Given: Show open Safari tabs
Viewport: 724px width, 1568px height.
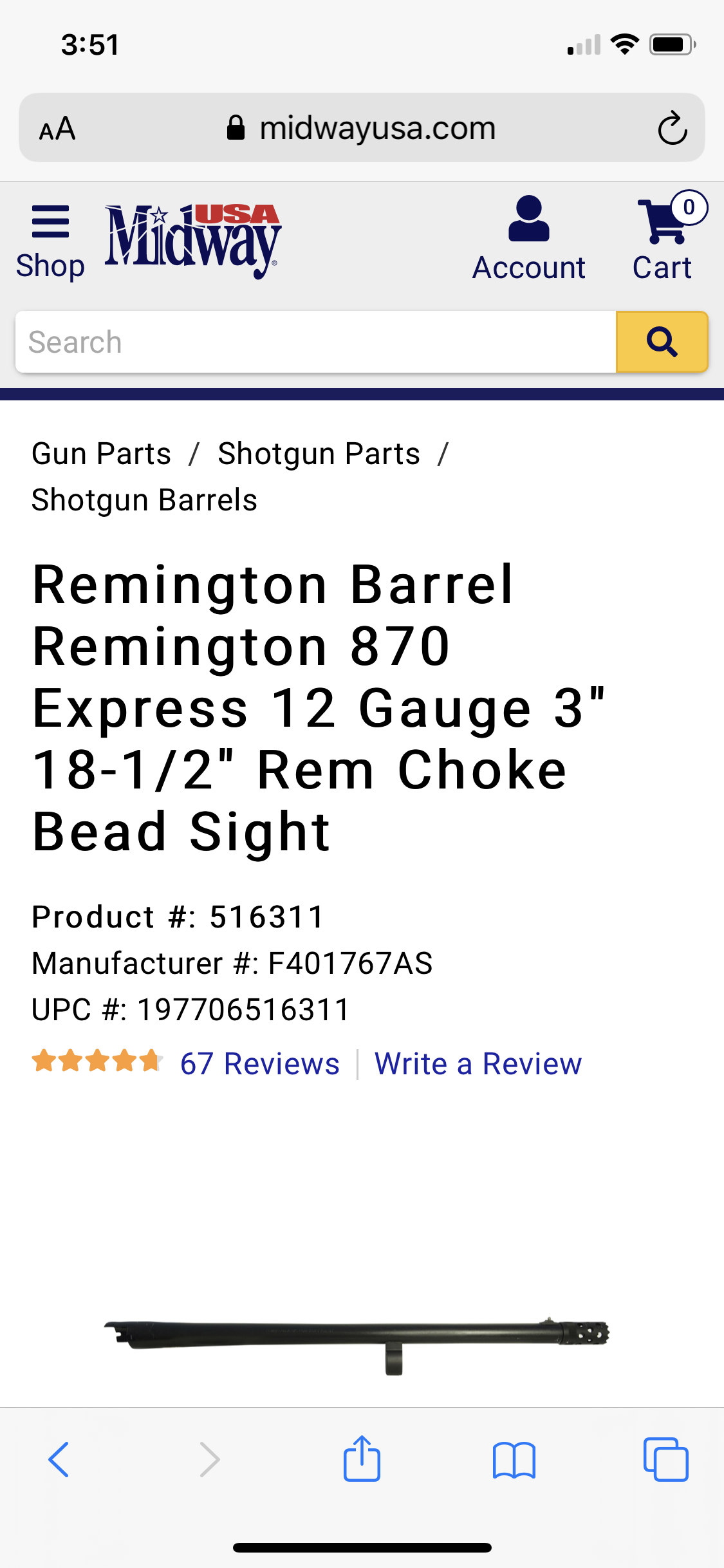Looking at the screenshot, I should (x=665, y=1459).
